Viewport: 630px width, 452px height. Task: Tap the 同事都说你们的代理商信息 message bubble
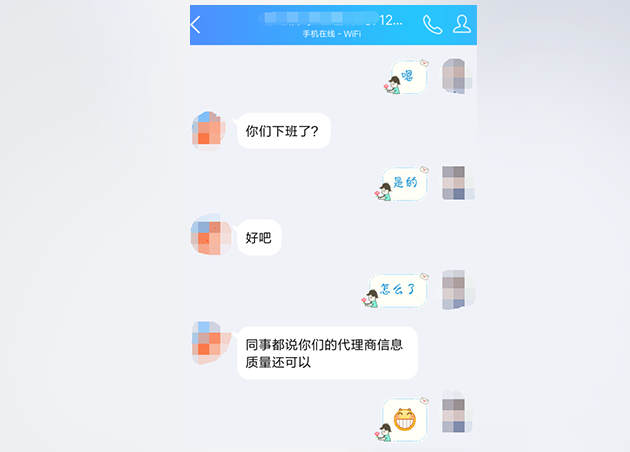(326, 353)
